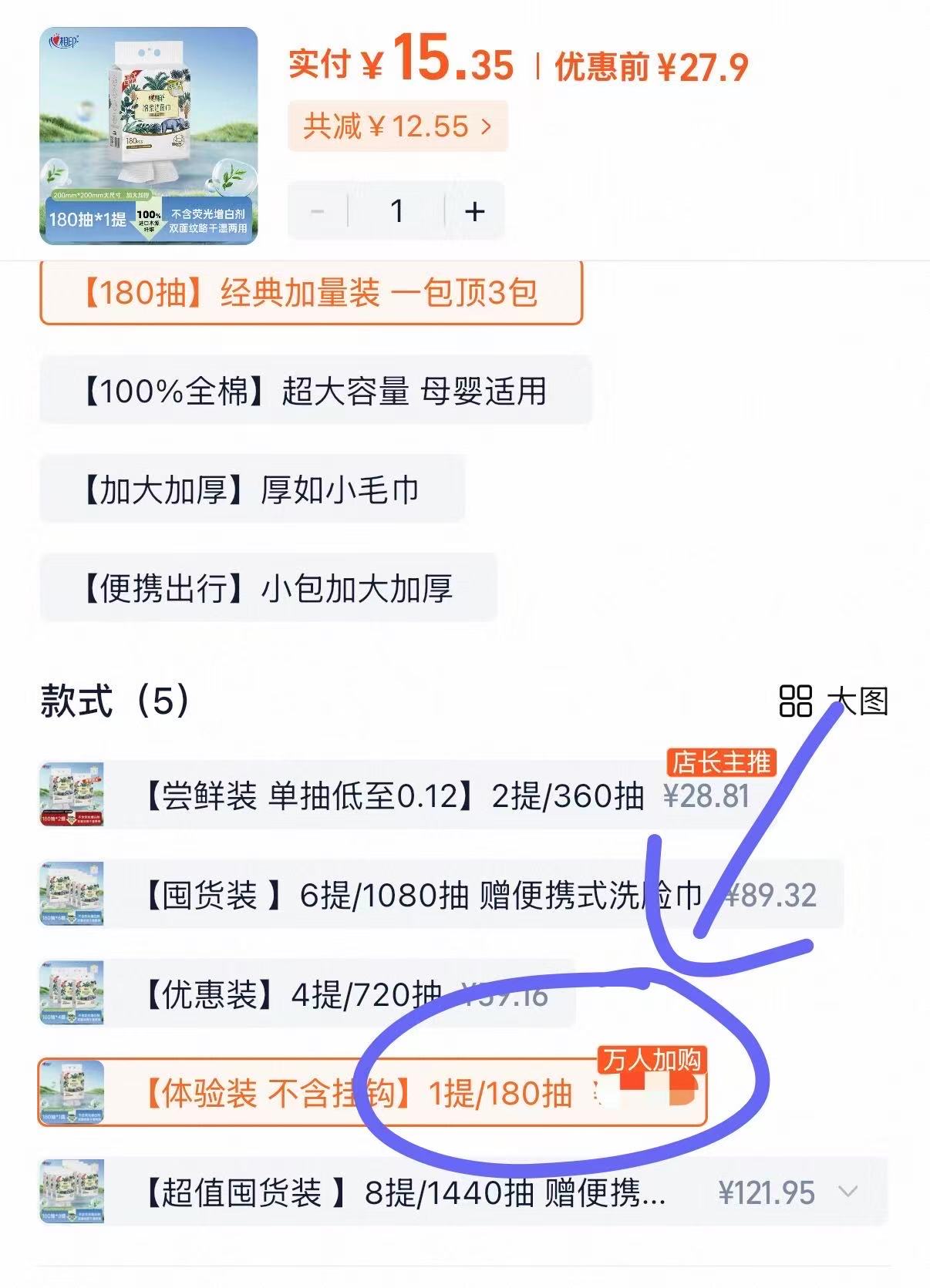Choose 【便携出行】小包加大加厚 option
Image resolution: width=930 pixels, height=1288 pixels.
[268, 588]
